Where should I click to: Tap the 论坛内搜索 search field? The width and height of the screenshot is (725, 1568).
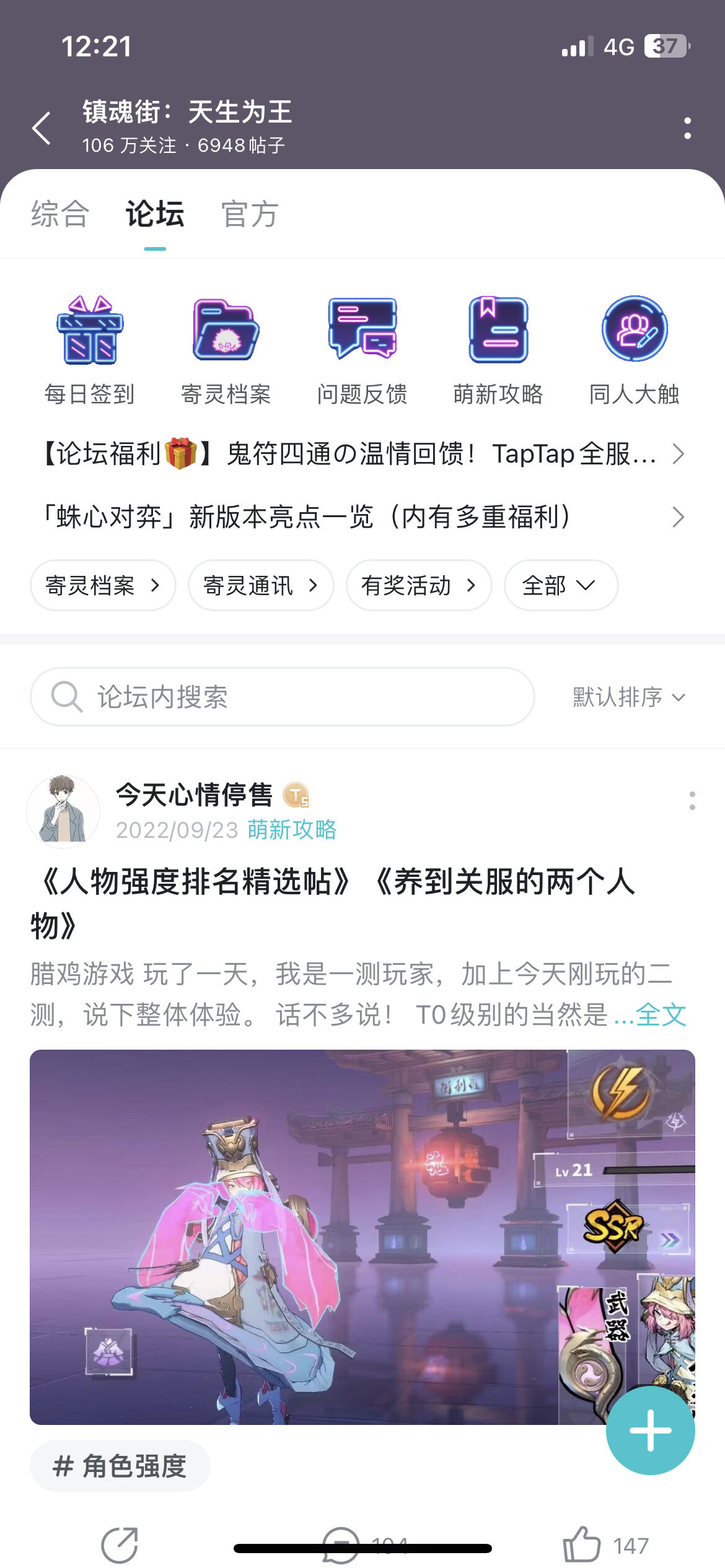(x=283, y=697)
